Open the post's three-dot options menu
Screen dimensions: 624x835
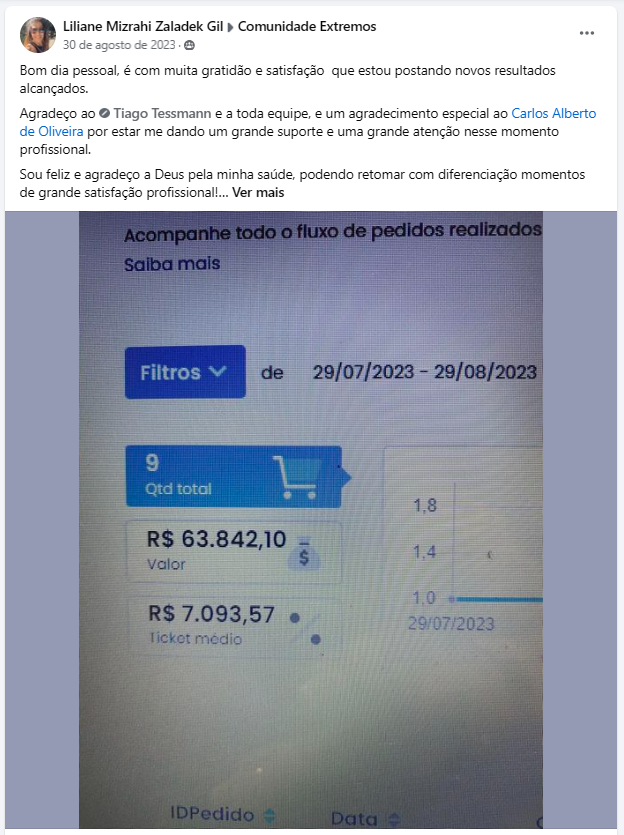click(x=587, y=33)
